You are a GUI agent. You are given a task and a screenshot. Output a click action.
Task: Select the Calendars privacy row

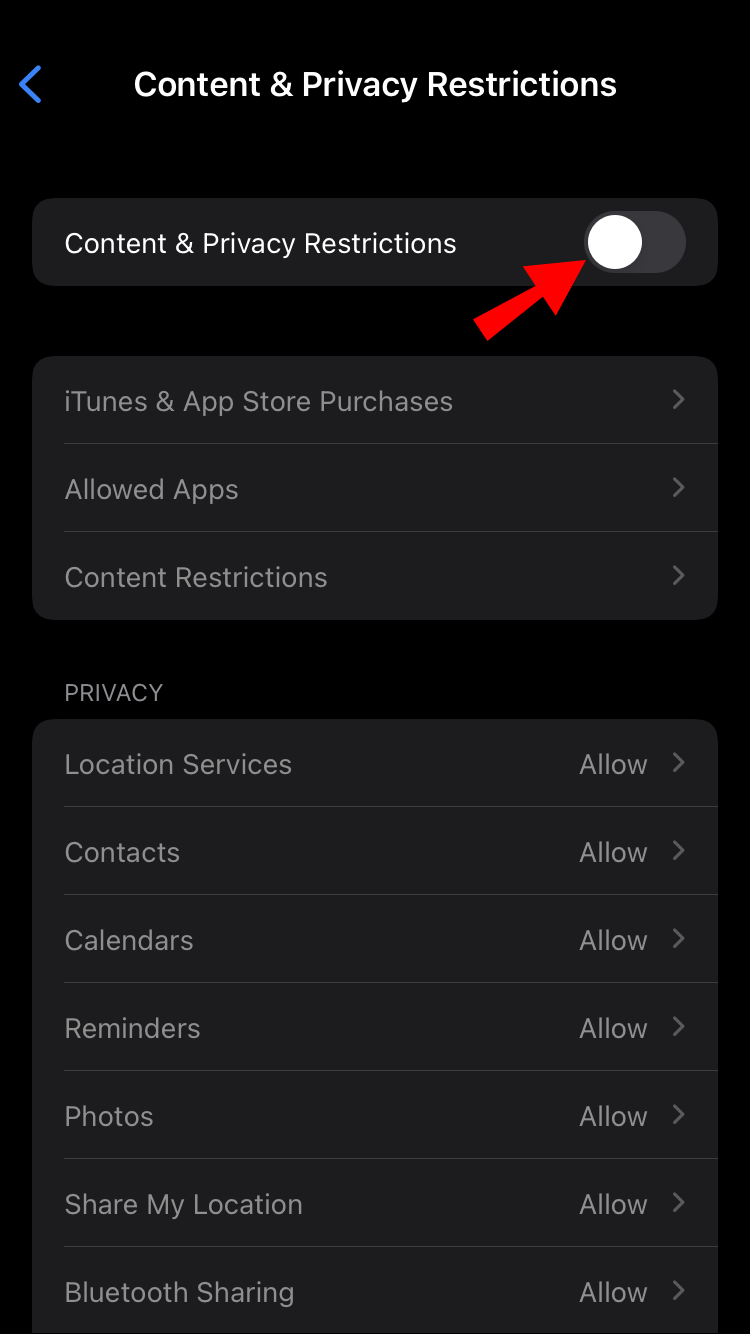[x=375, y=940]
